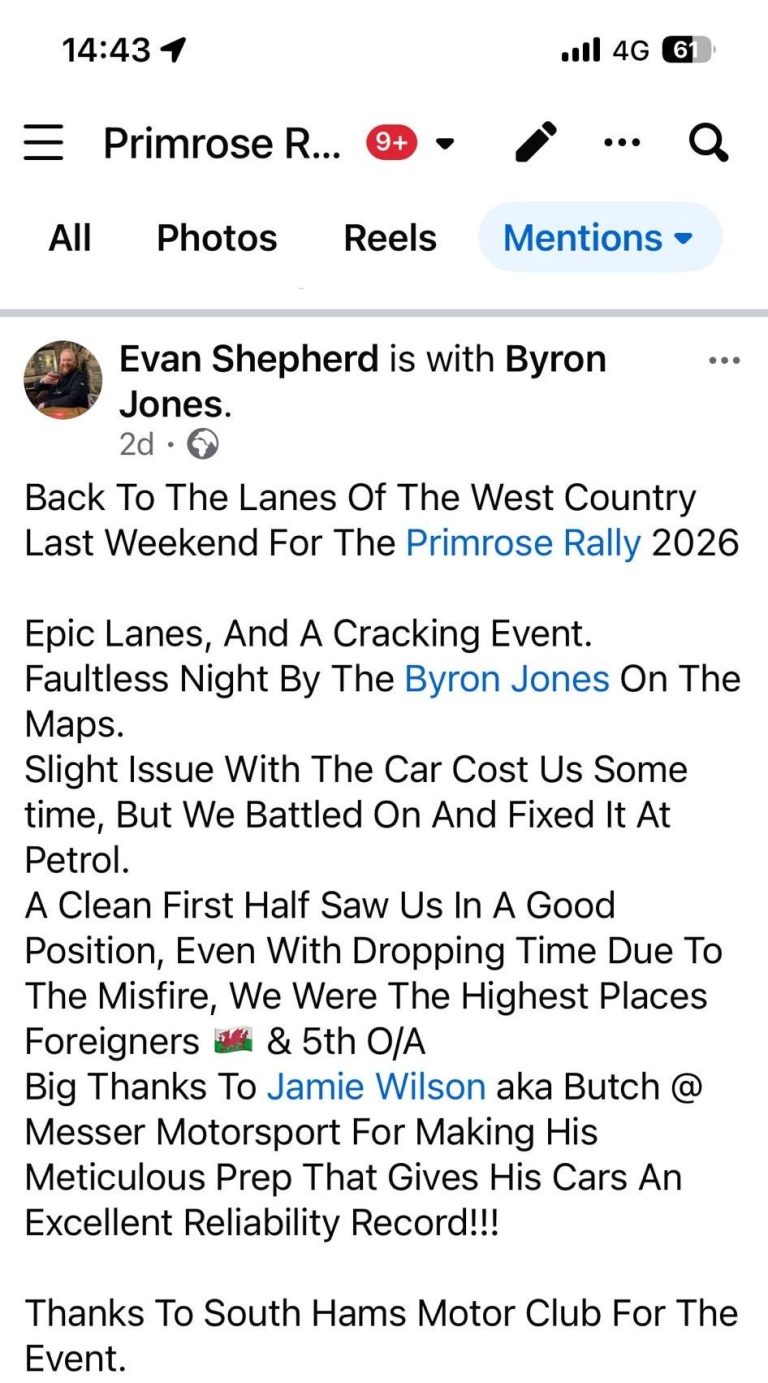
Task: Switch to the Photos tab
Action: [x=217, y=238]
